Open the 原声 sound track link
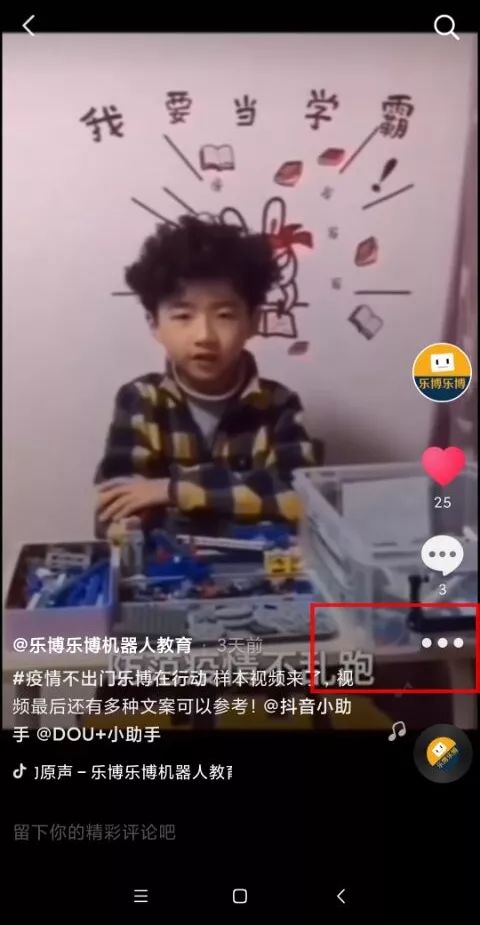Viewport: 480px width, 925px height. coord(123,772)
